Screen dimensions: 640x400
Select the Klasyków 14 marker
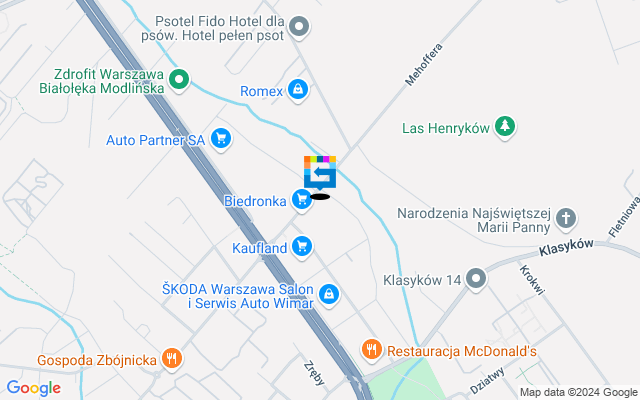click(x=476, y=281)
